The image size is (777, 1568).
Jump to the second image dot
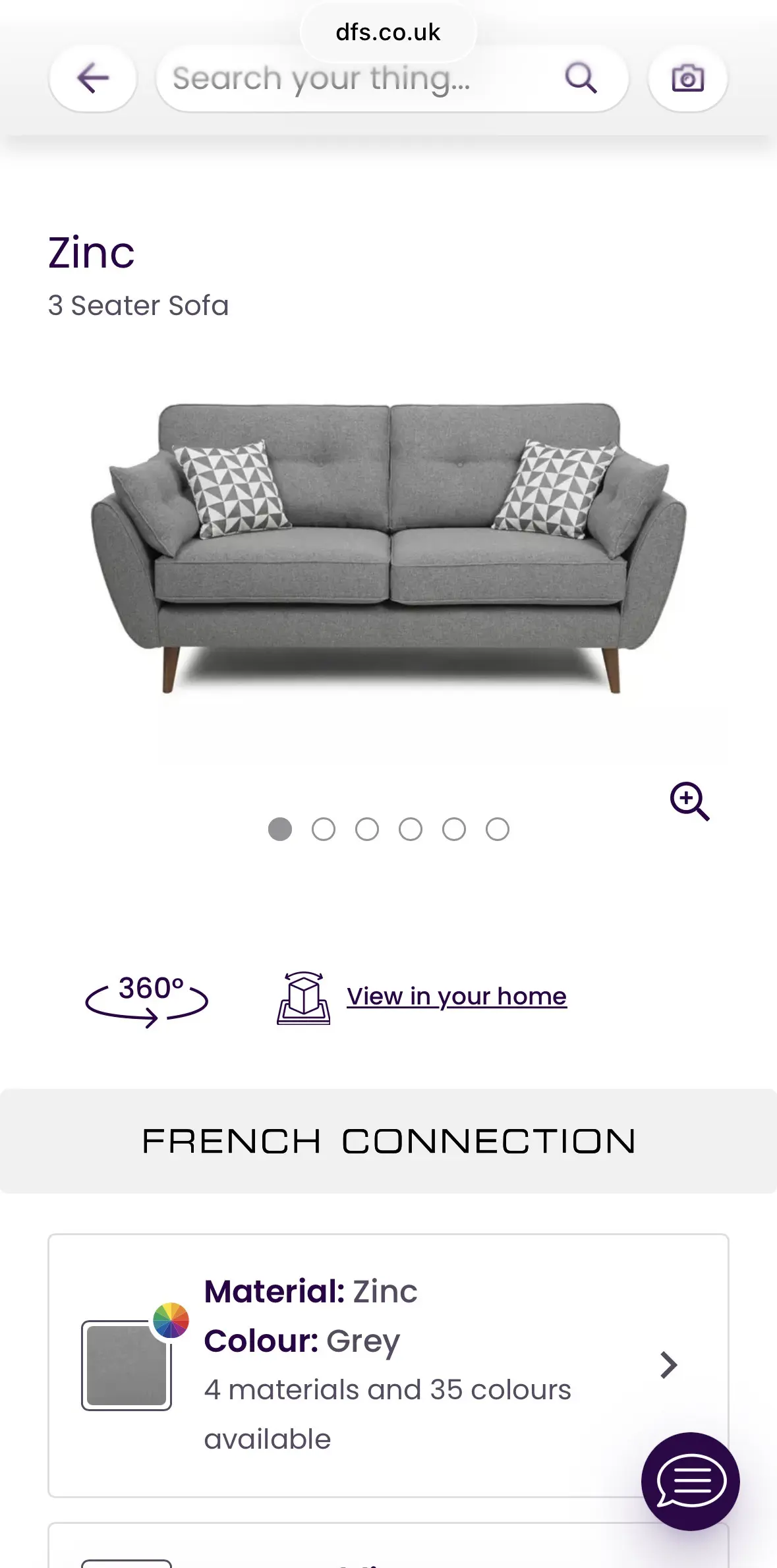point(323,829)
